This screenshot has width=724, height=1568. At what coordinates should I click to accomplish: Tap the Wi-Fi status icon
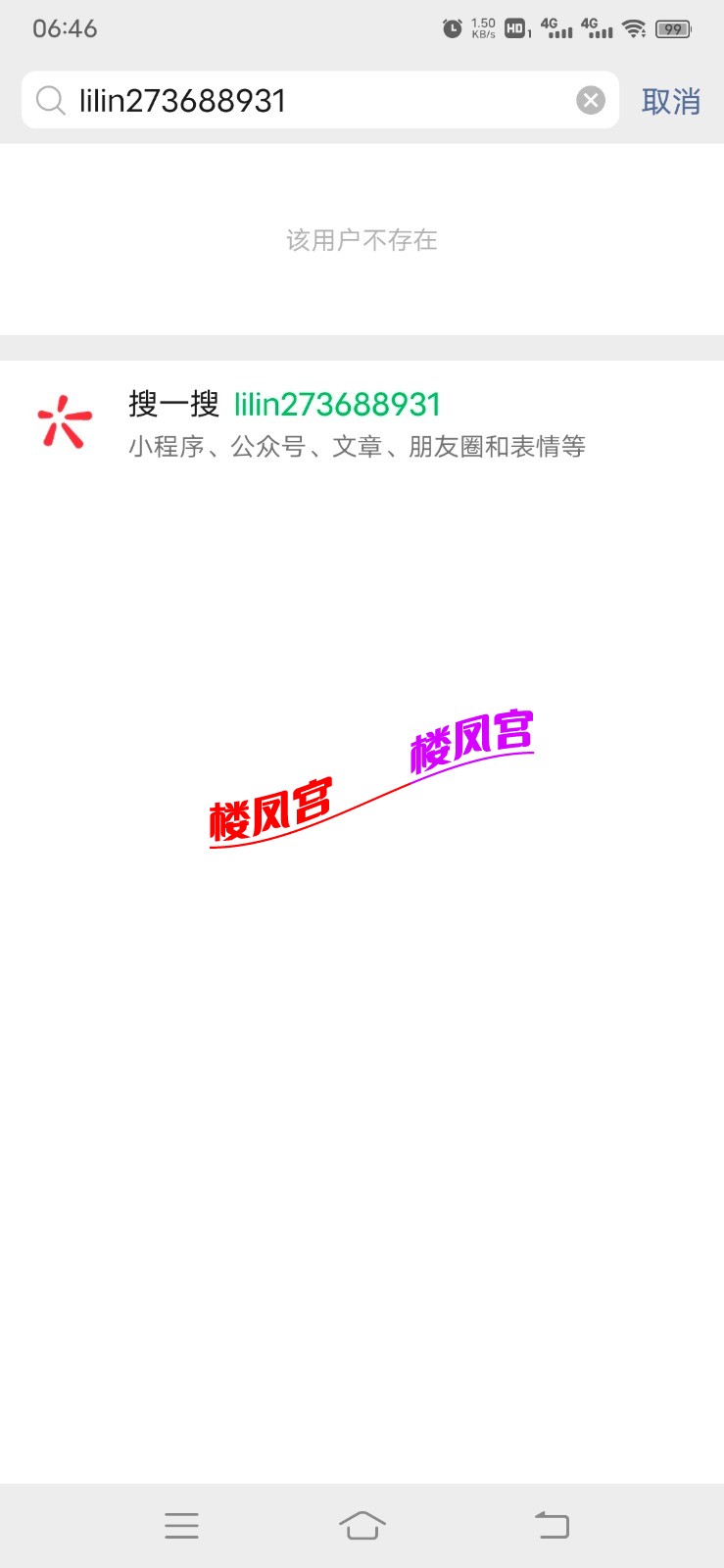coord(633,28)
